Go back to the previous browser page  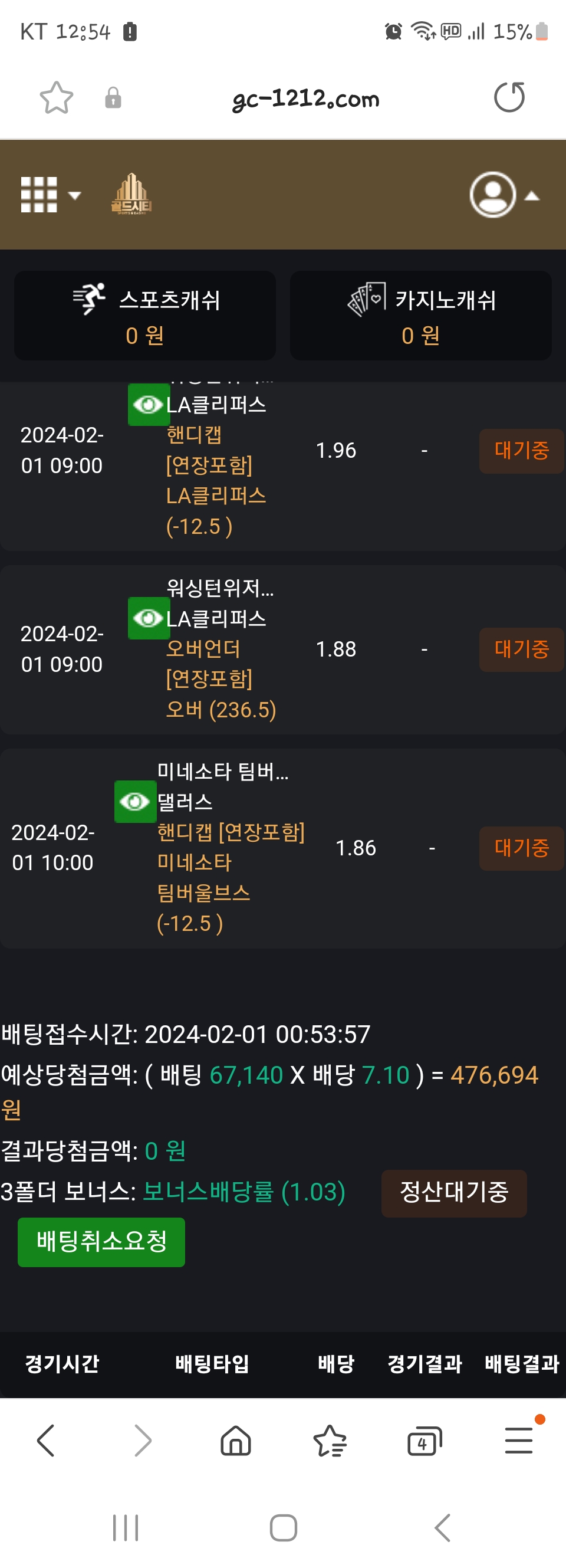click(46, 1440)
